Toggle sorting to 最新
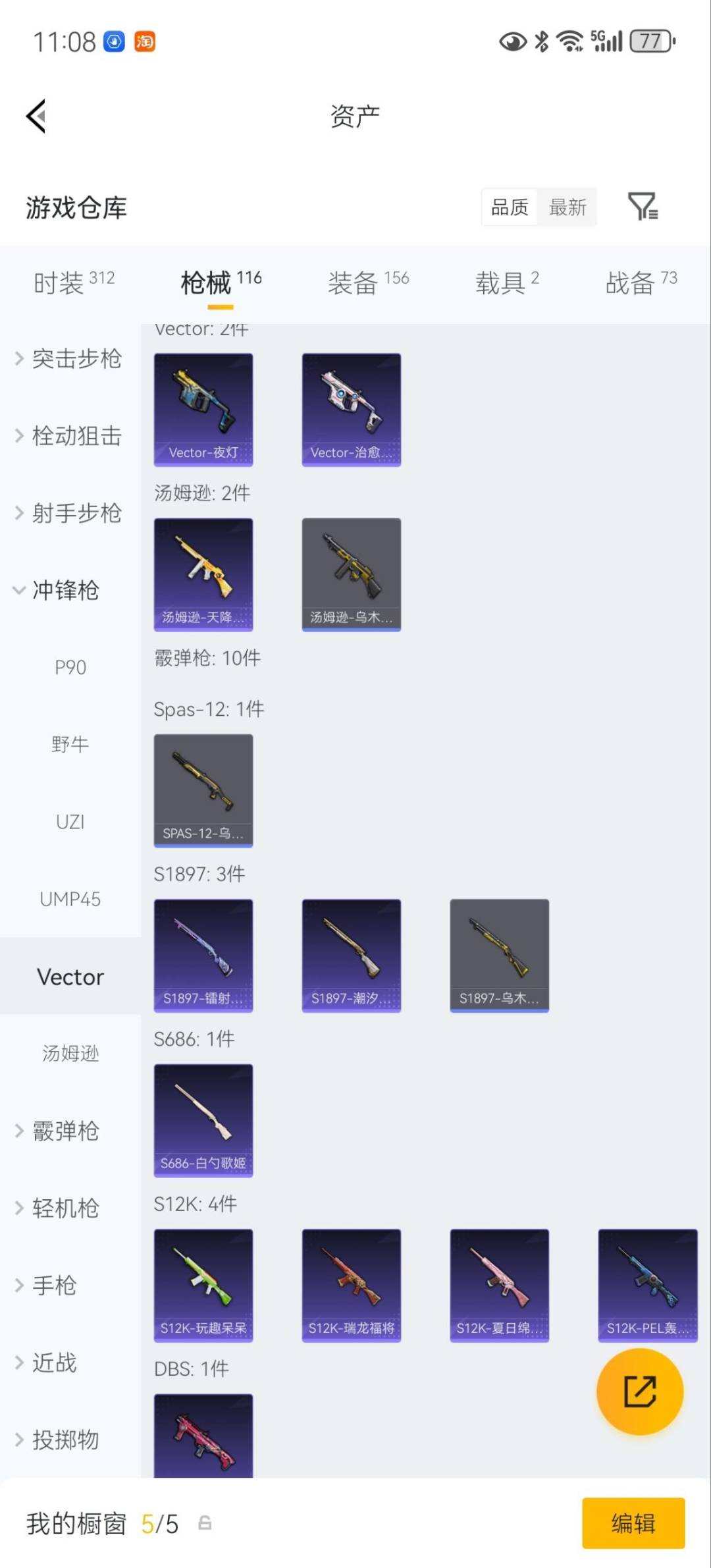This screenshot has width=711, height=1568. 568,207
